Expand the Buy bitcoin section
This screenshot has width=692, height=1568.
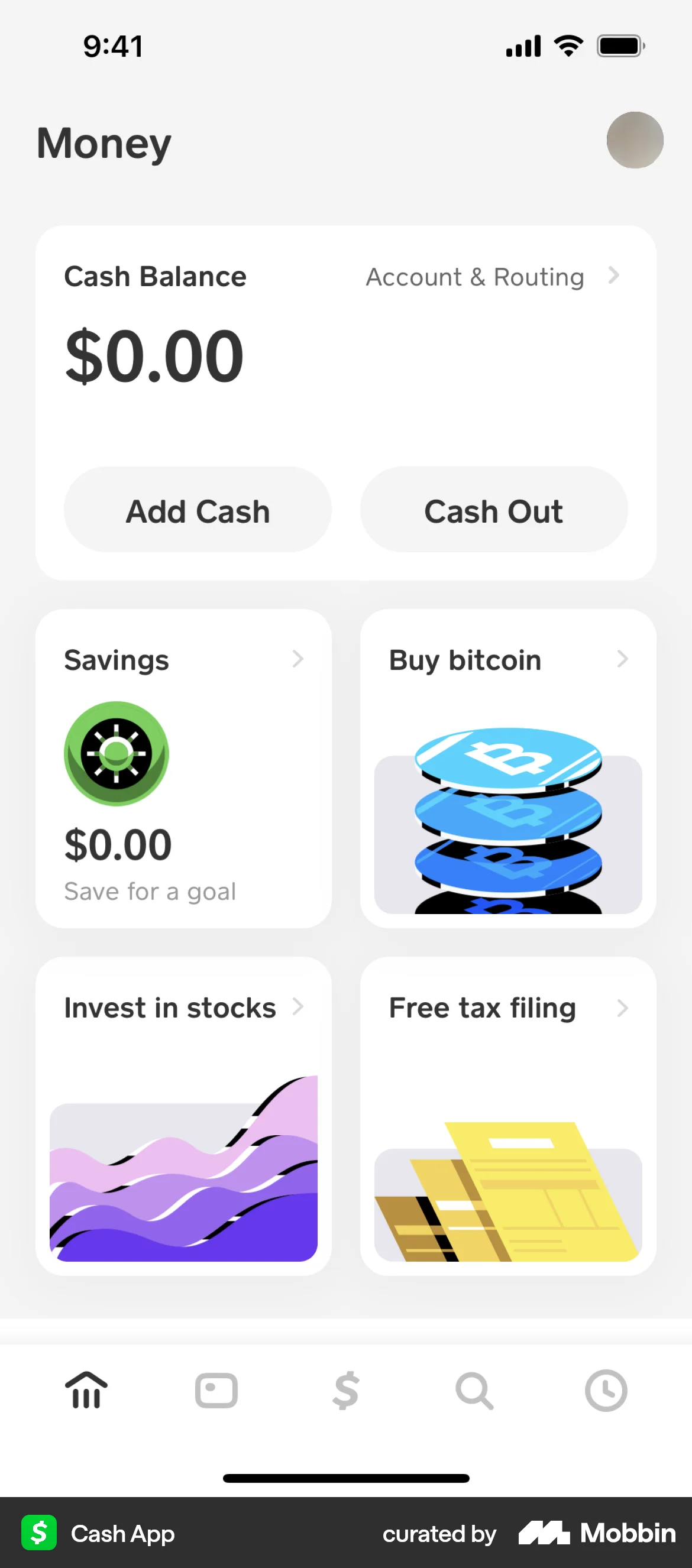pyautogui.click(x=622, y=659)
